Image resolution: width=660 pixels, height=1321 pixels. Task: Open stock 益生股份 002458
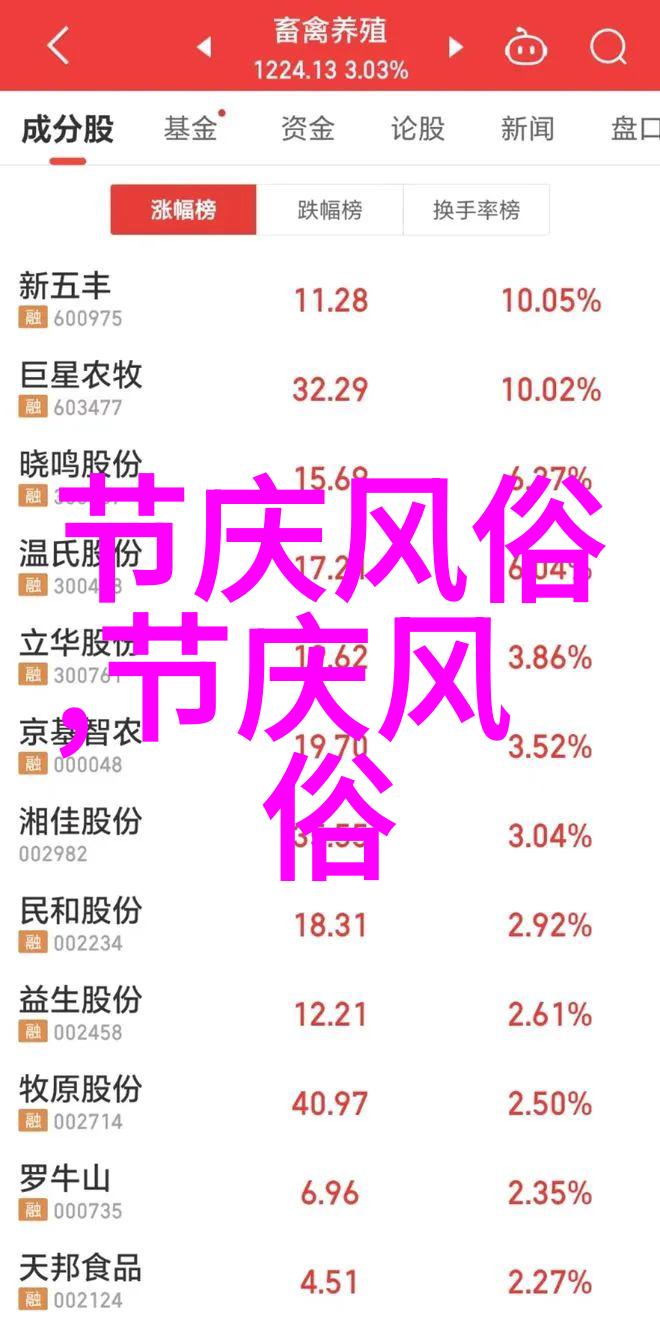tap(330, 1014)
